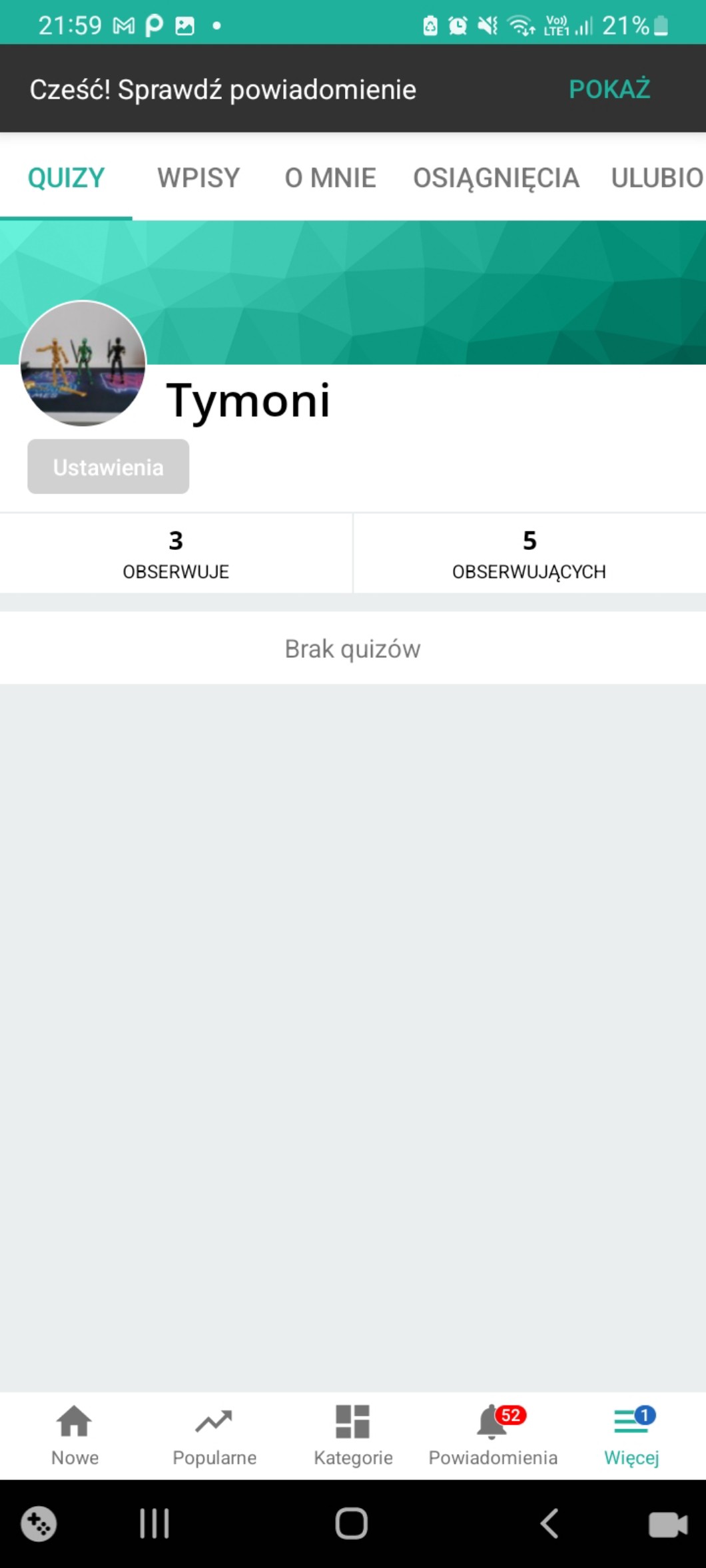Open the O MNIE tab
The height and width of the screenshot is (1568, 706).
coord(330,178)
